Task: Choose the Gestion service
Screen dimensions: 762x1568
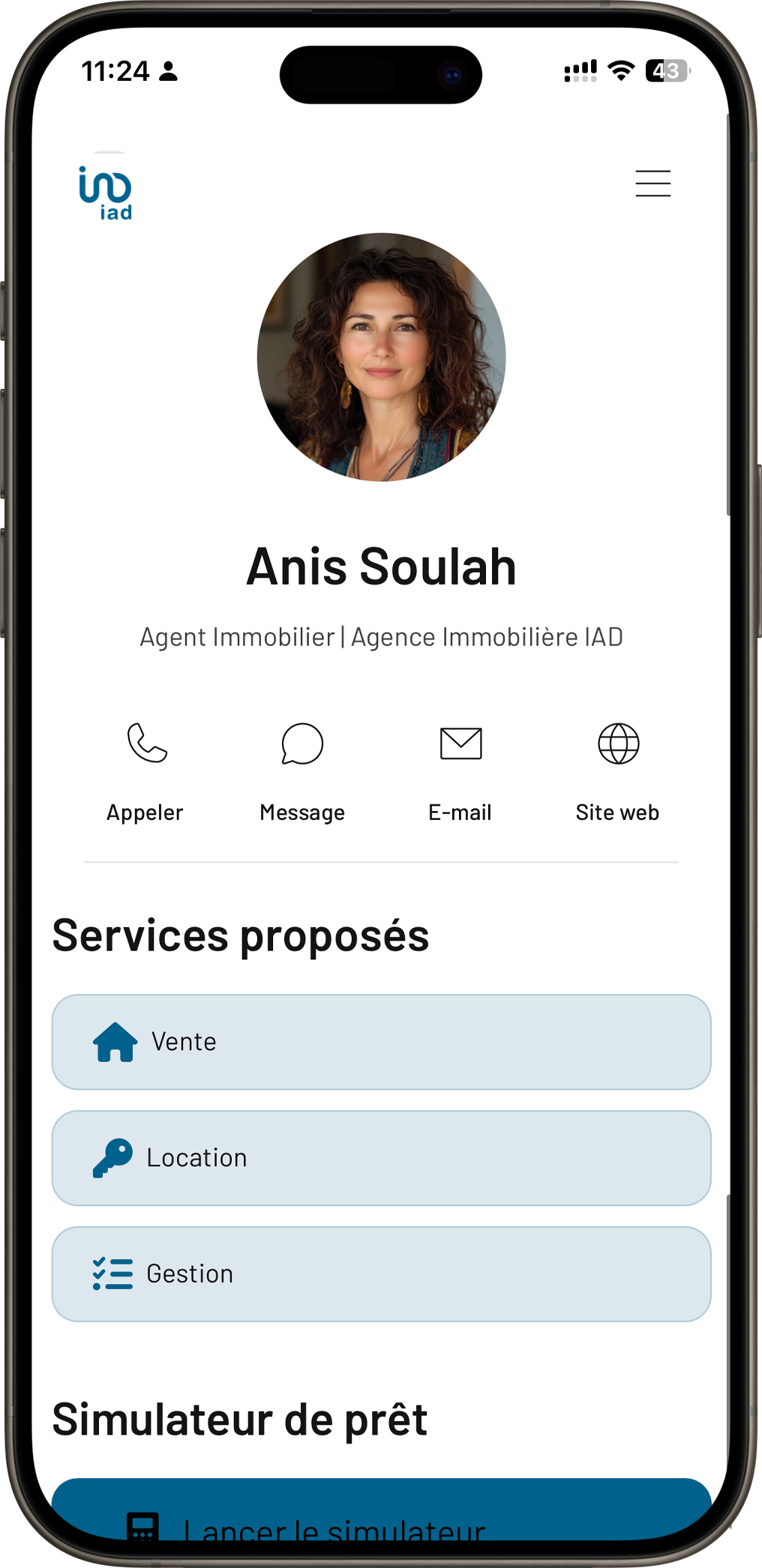Action: 381,1274
